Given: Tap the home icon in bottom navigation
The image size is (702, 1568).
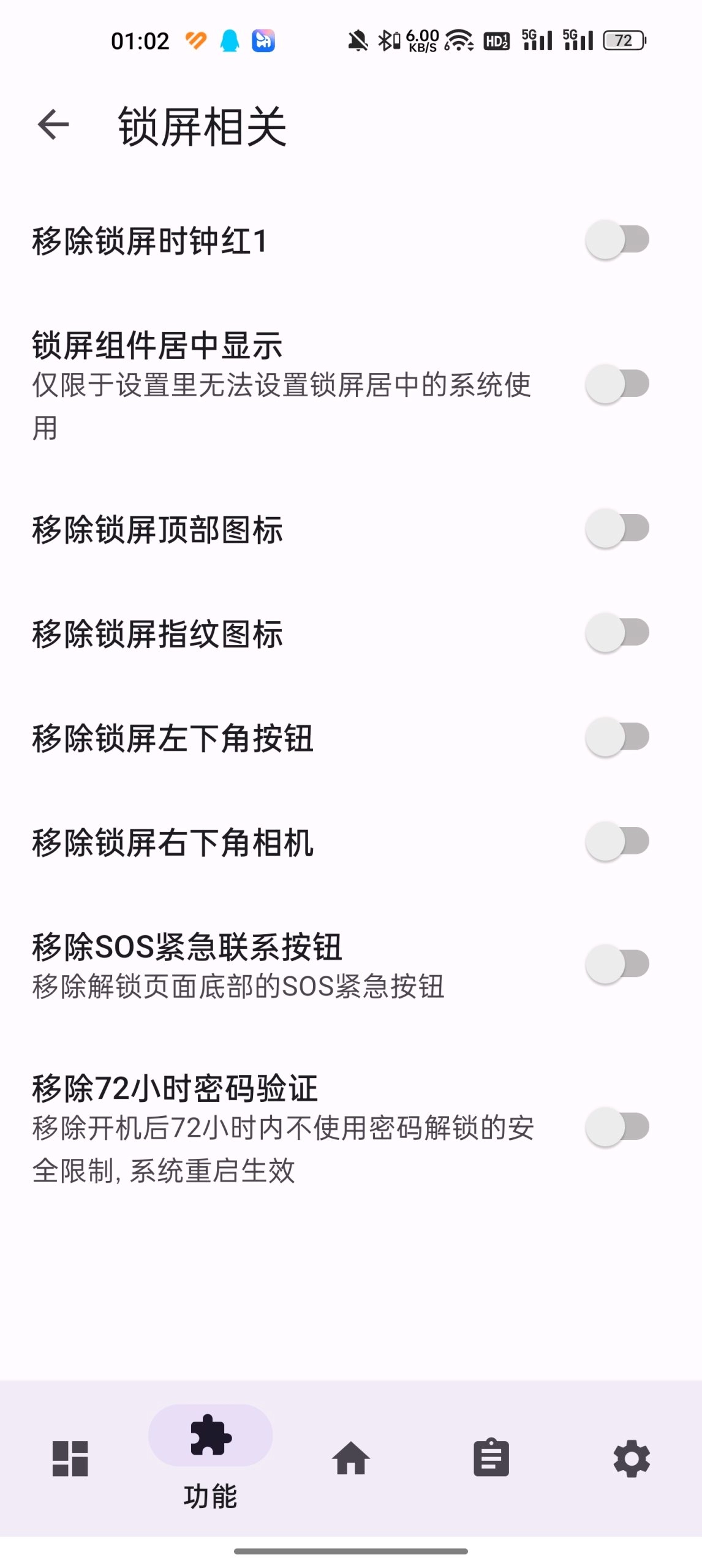Looking at the screenshot, I should point(351,1459).
